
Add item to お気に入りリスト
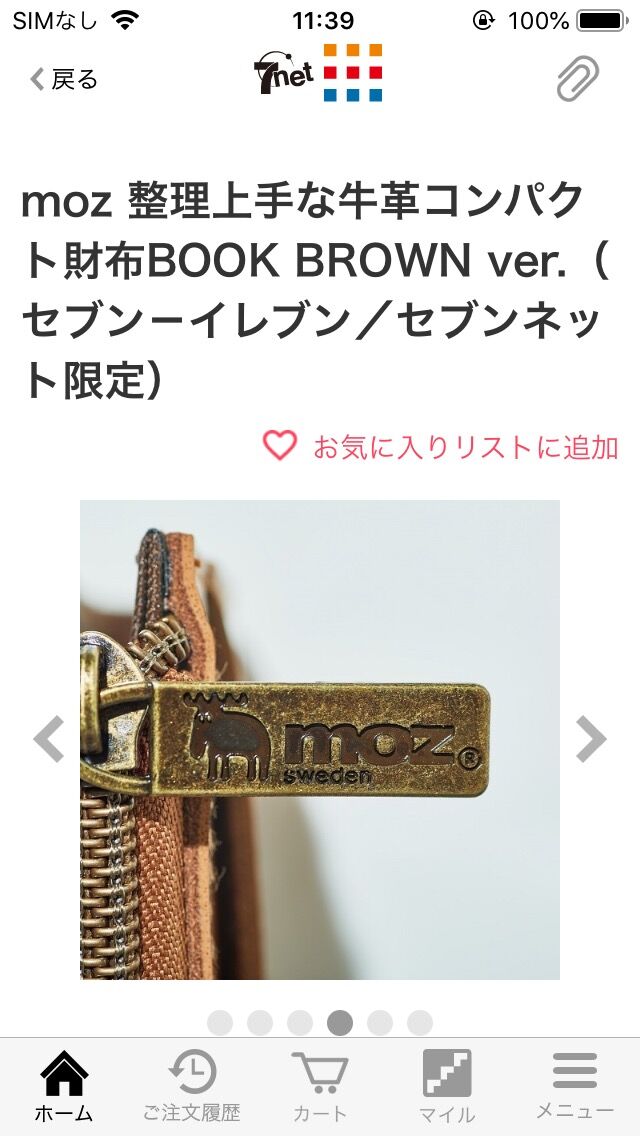point(440,447)
